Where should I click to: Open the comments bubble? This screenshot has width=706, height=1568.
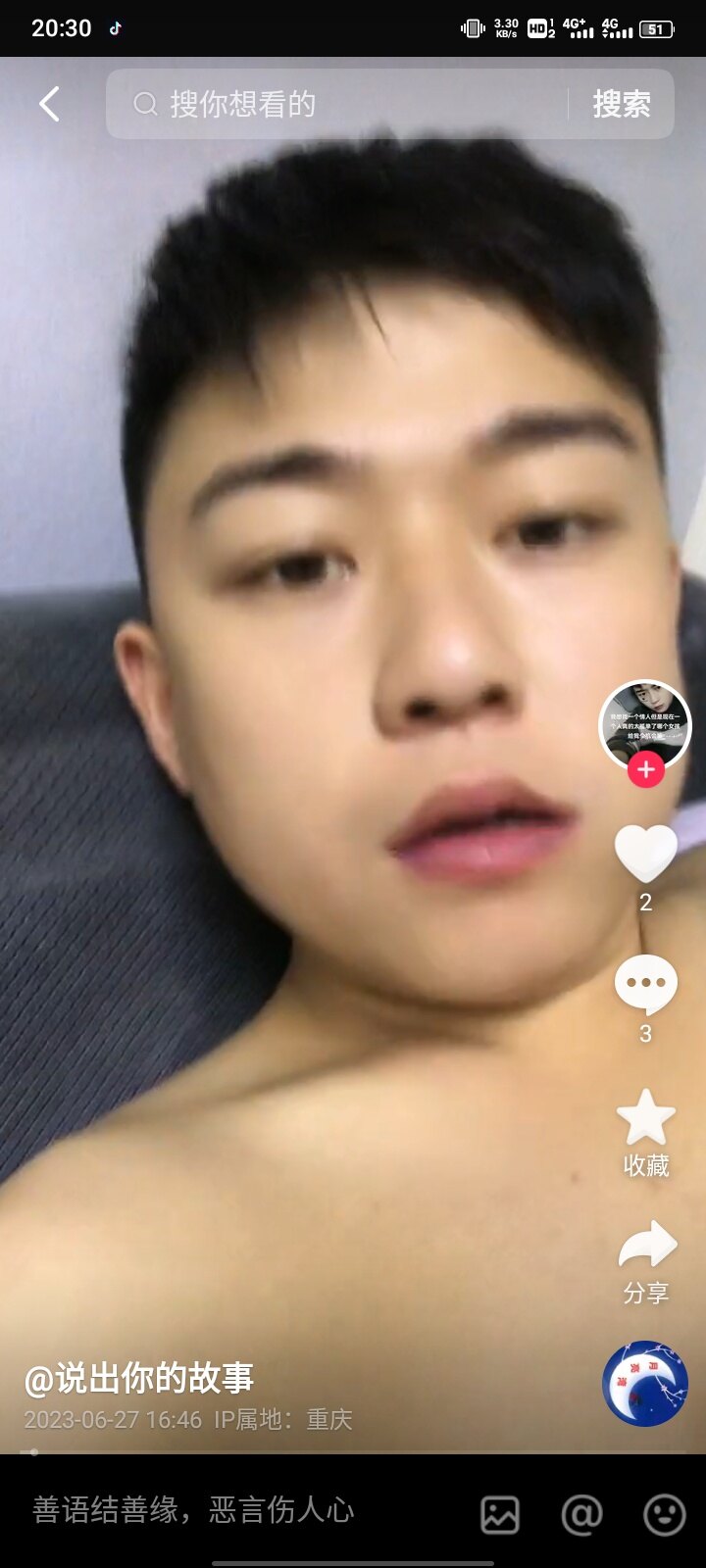[645, 985]
